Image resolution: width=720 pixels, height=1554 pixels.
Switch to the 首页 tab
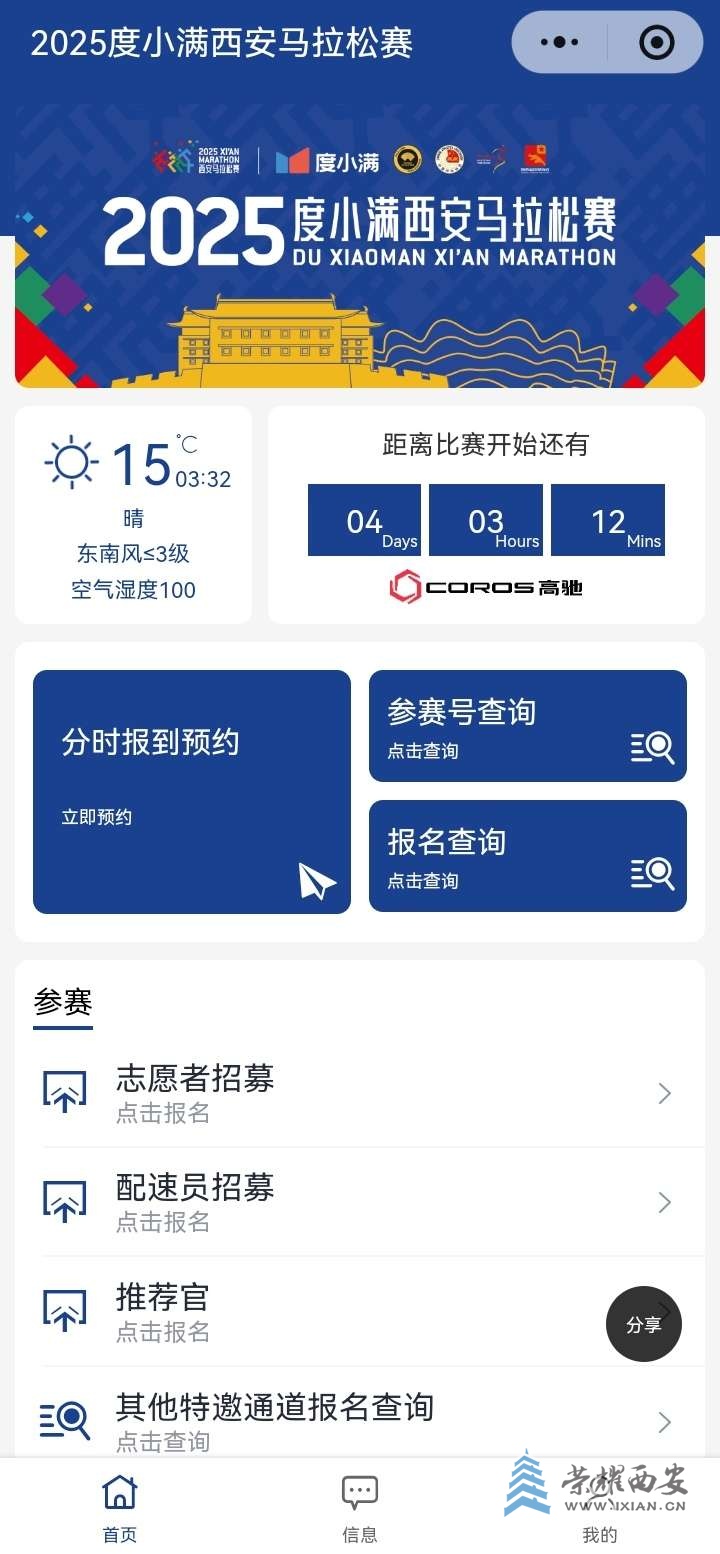120,1508
